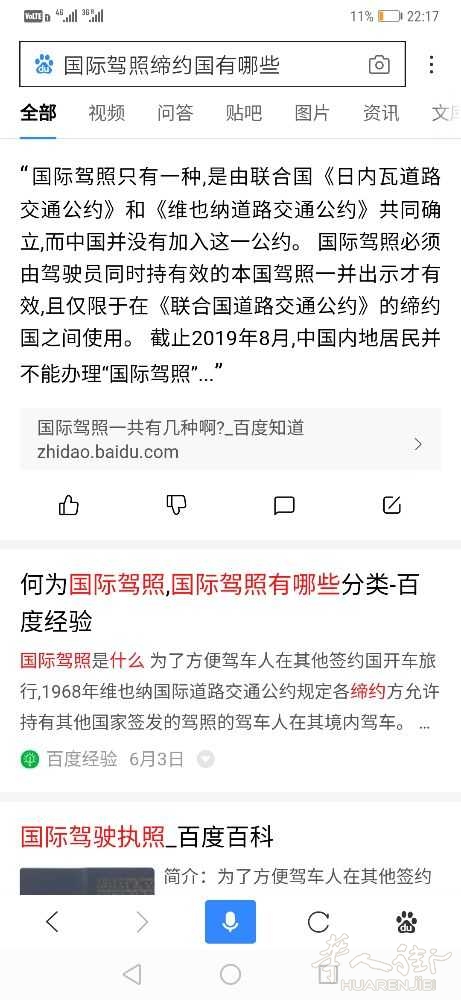Switch to the 图片 tab
461x1000 pixels.
312,113
